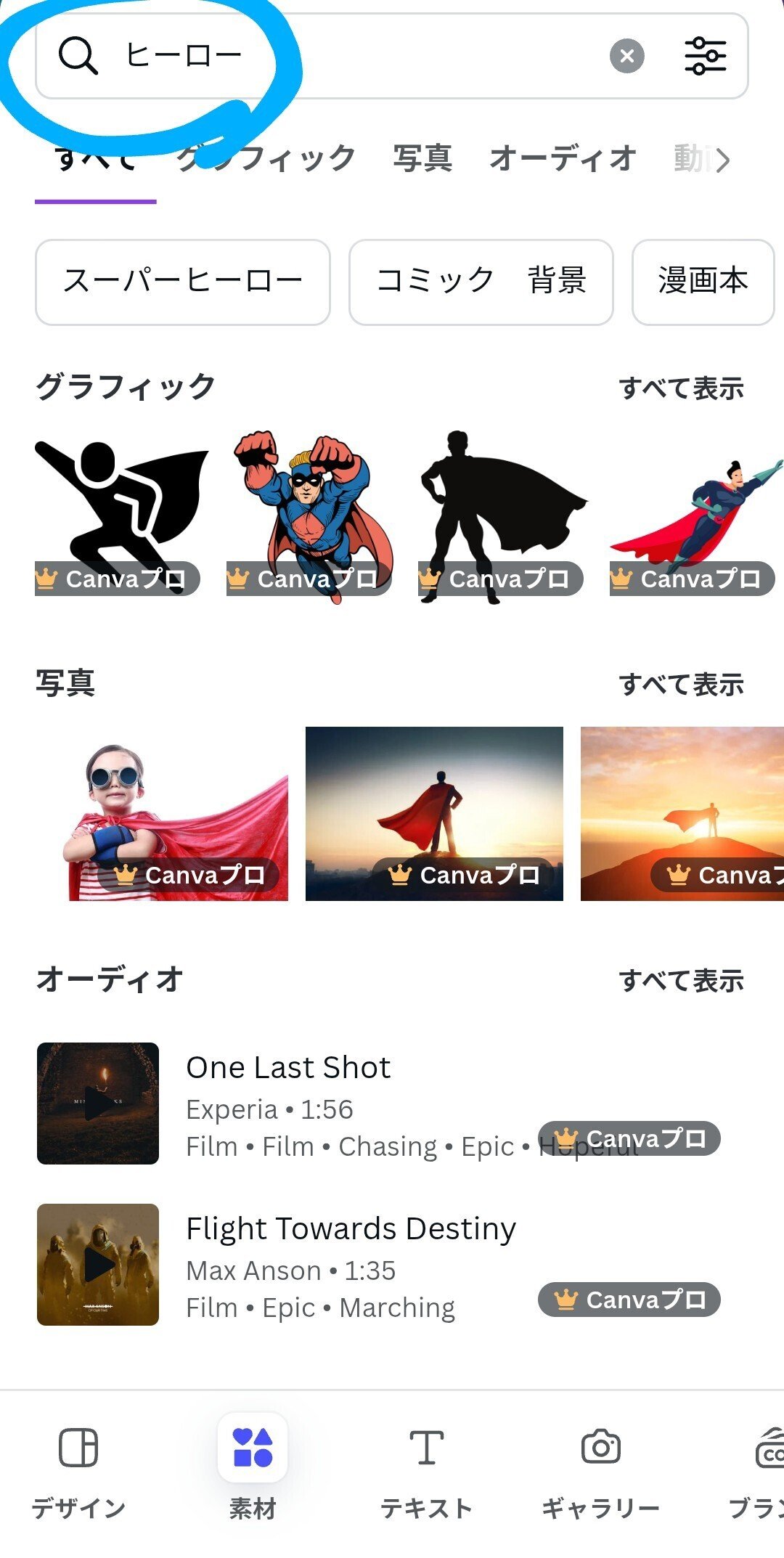Screen dimensions: 784x1558
Task: Show all results in the 写真 section
Action: click(x=681, y=685)
